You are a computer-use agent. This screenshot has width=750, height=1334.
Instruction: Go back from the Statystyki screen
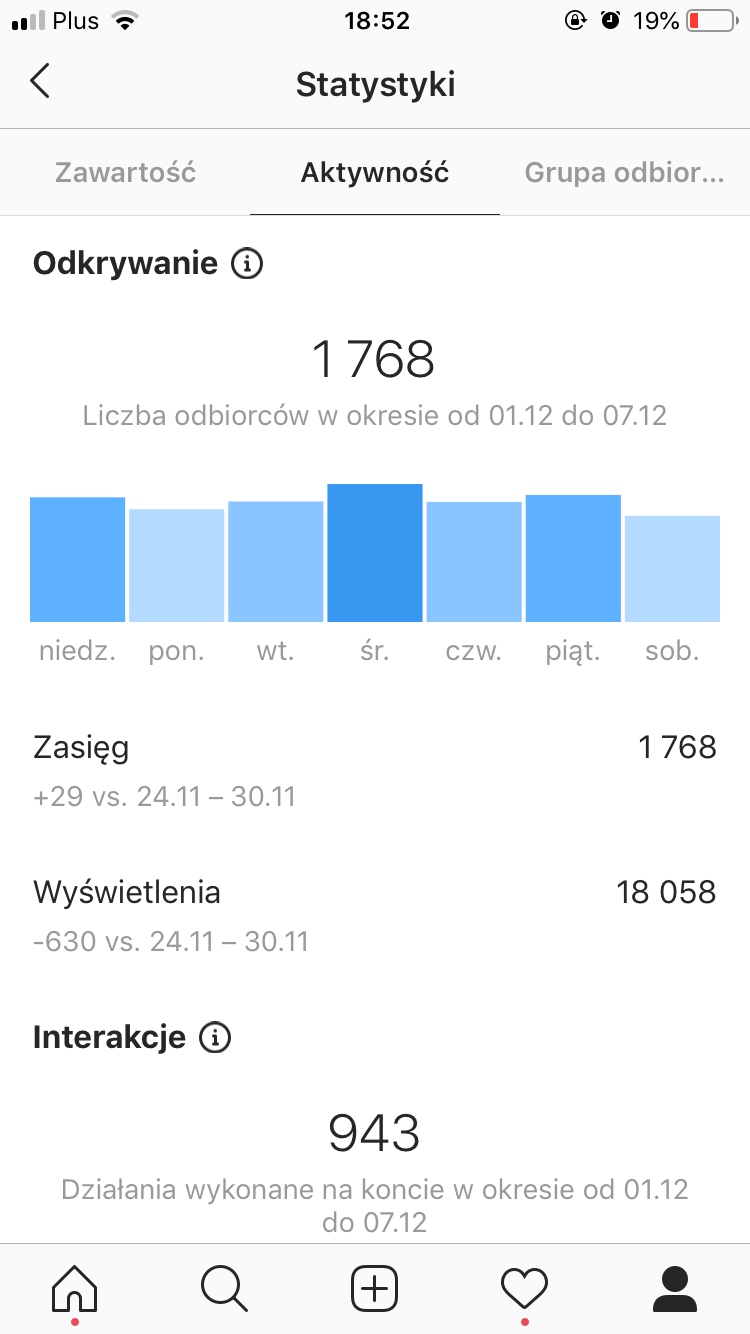40,82
